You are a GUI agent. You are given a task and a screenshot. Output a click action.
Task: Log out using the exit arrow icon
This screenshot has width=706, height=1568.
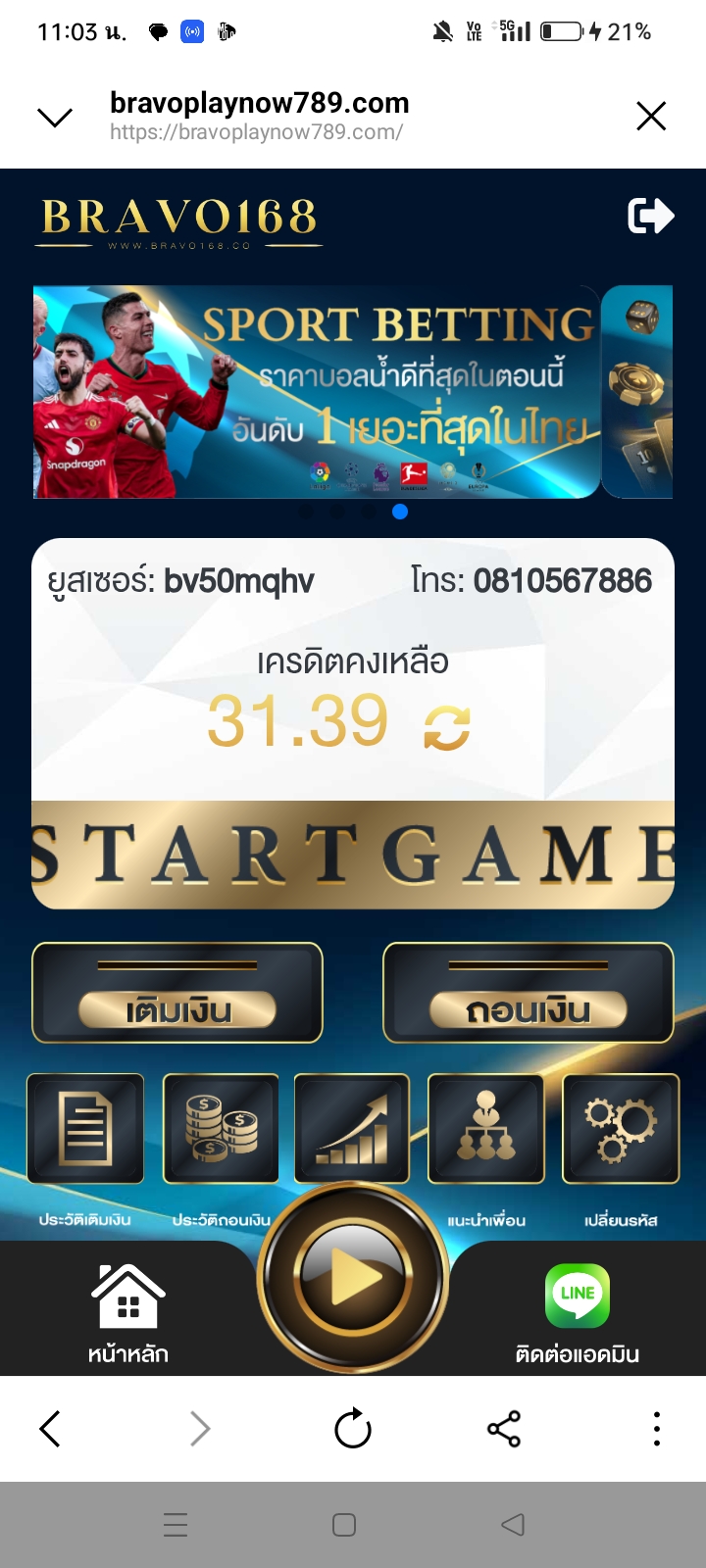click(x=650, y=216)
